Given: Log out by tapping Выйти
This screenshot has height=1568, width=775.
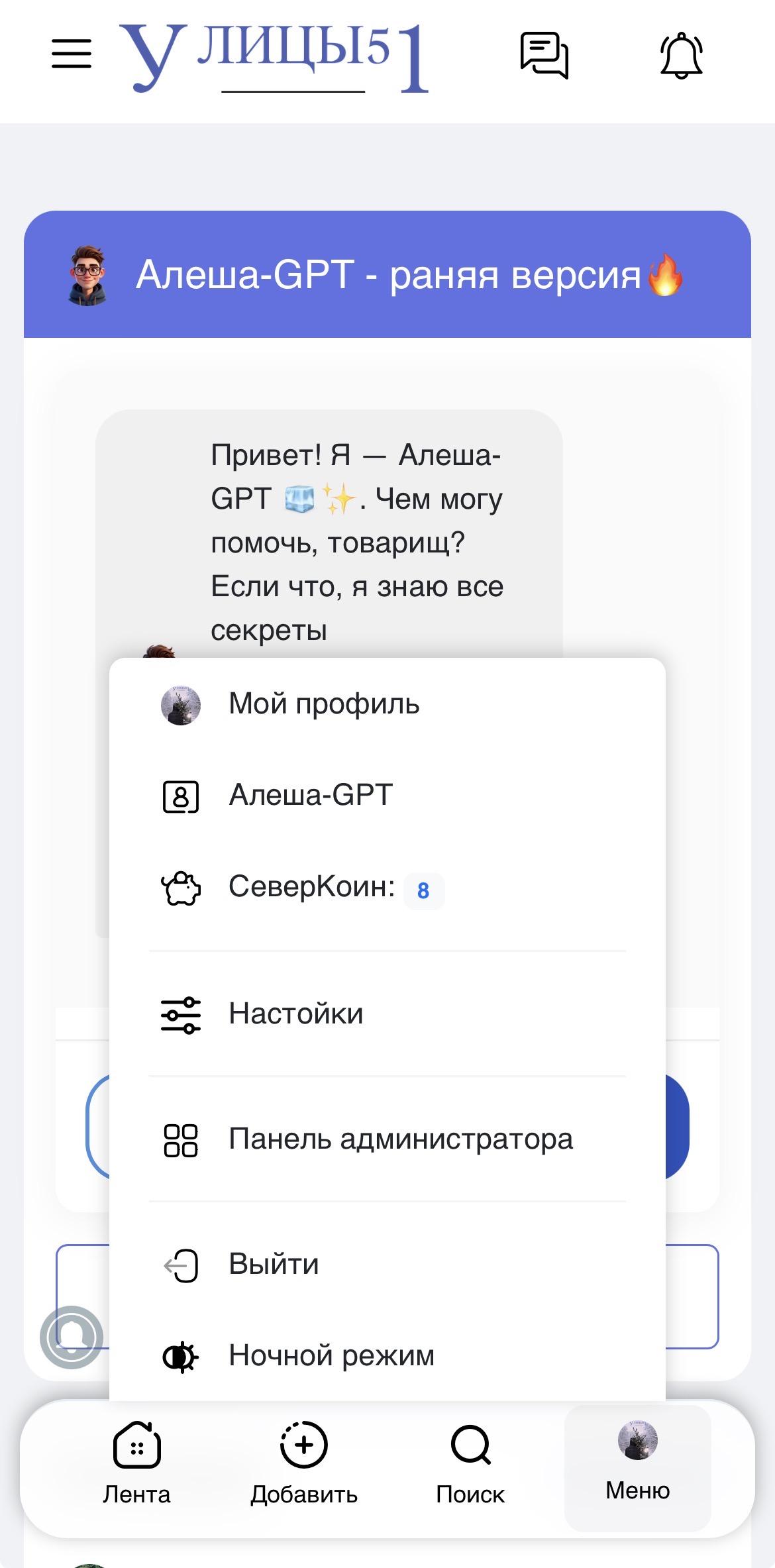Looking at the screenshot, I should click(x=272, y=1263).
